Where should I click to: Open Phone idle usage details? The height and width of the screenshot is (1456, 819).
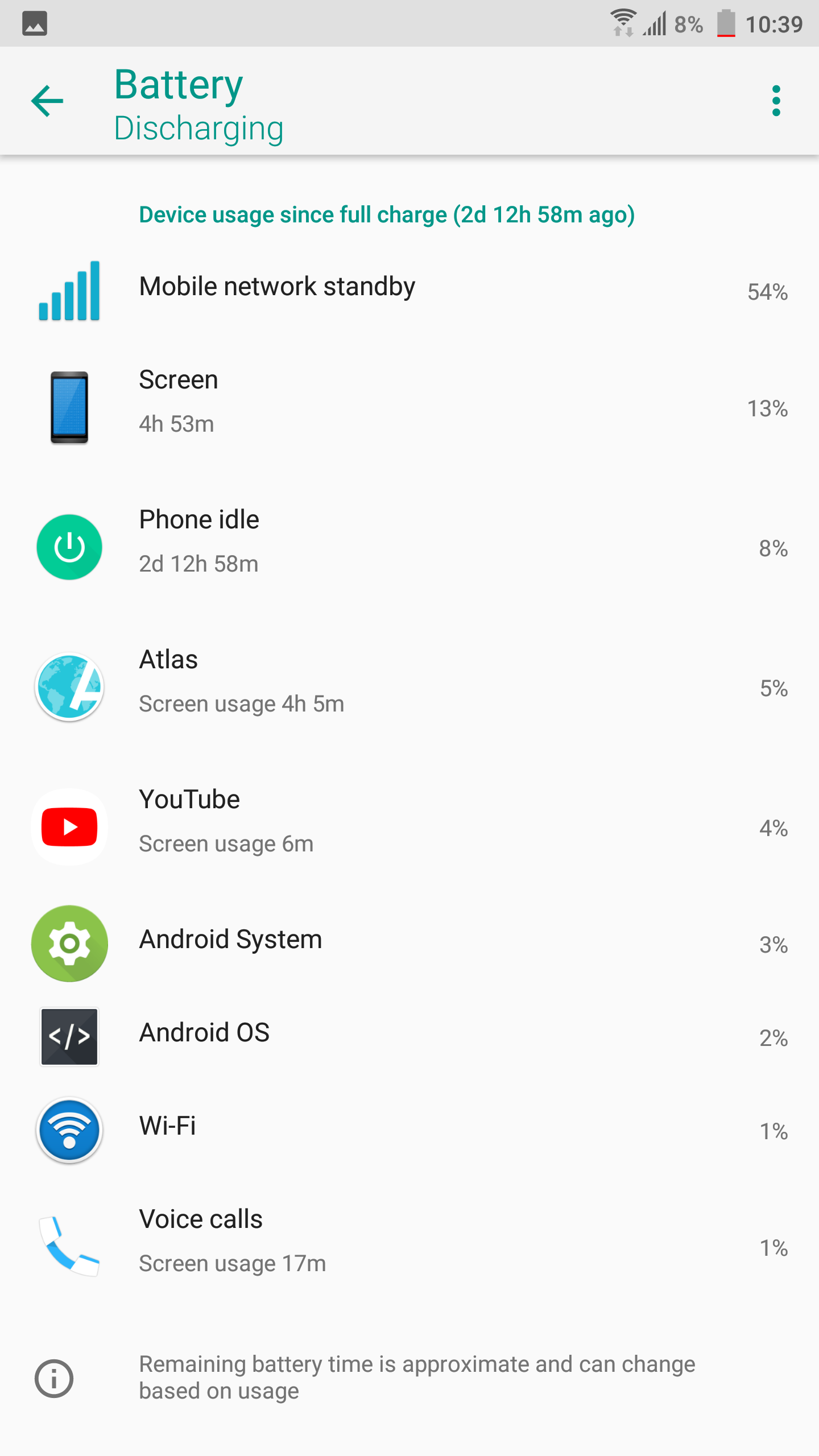(409, 546)
